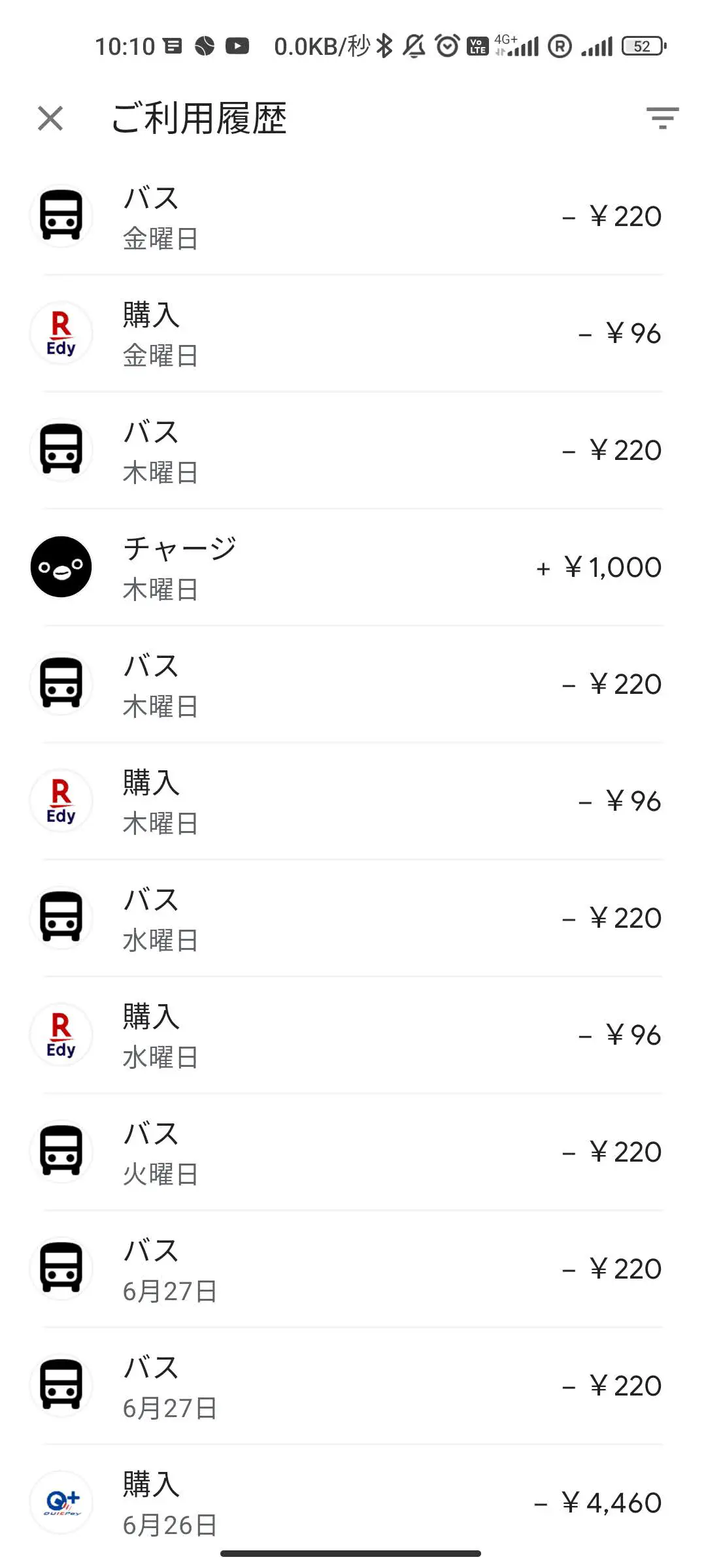Tap the Edy icon for Thursday's ¥96 purchase

coord(61,801)
